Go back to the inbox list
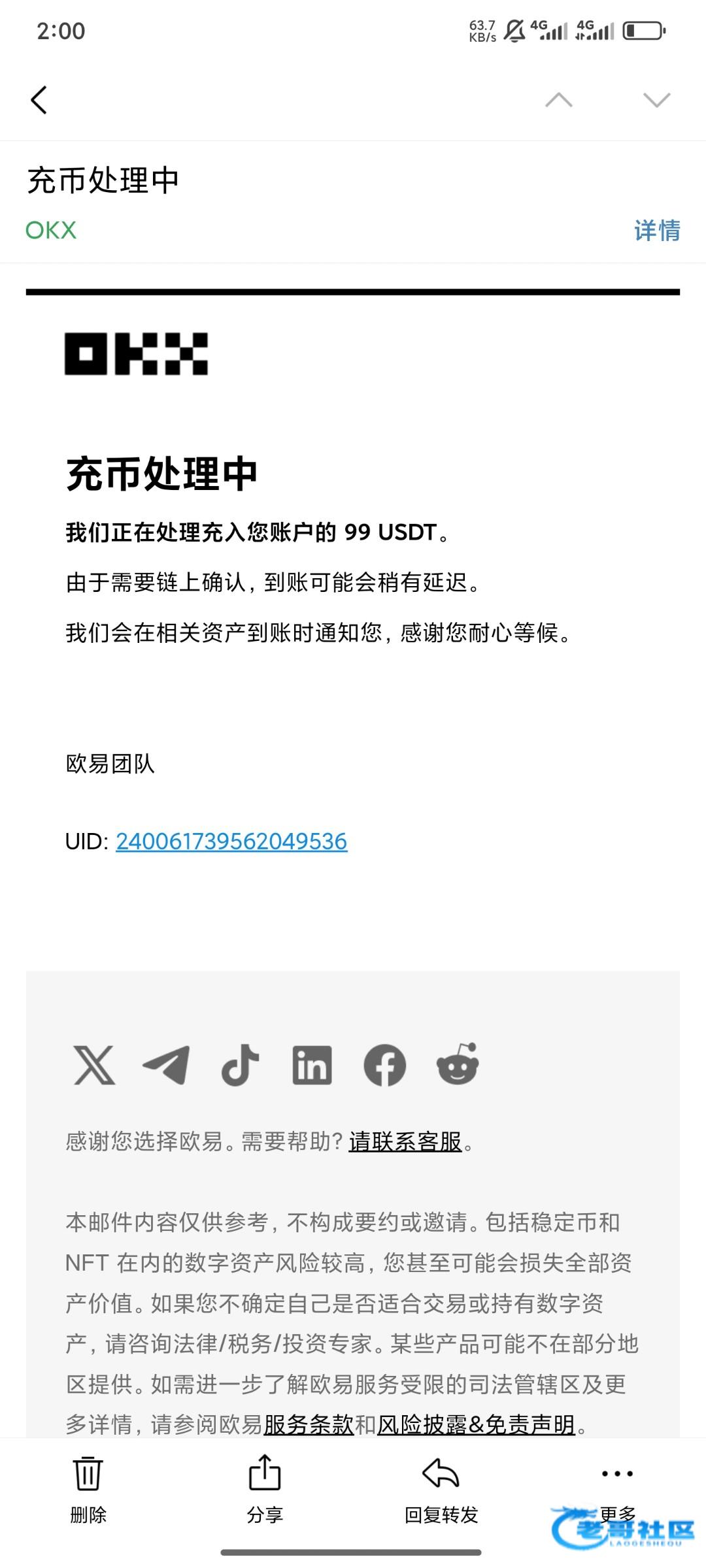 click(39, 100)
